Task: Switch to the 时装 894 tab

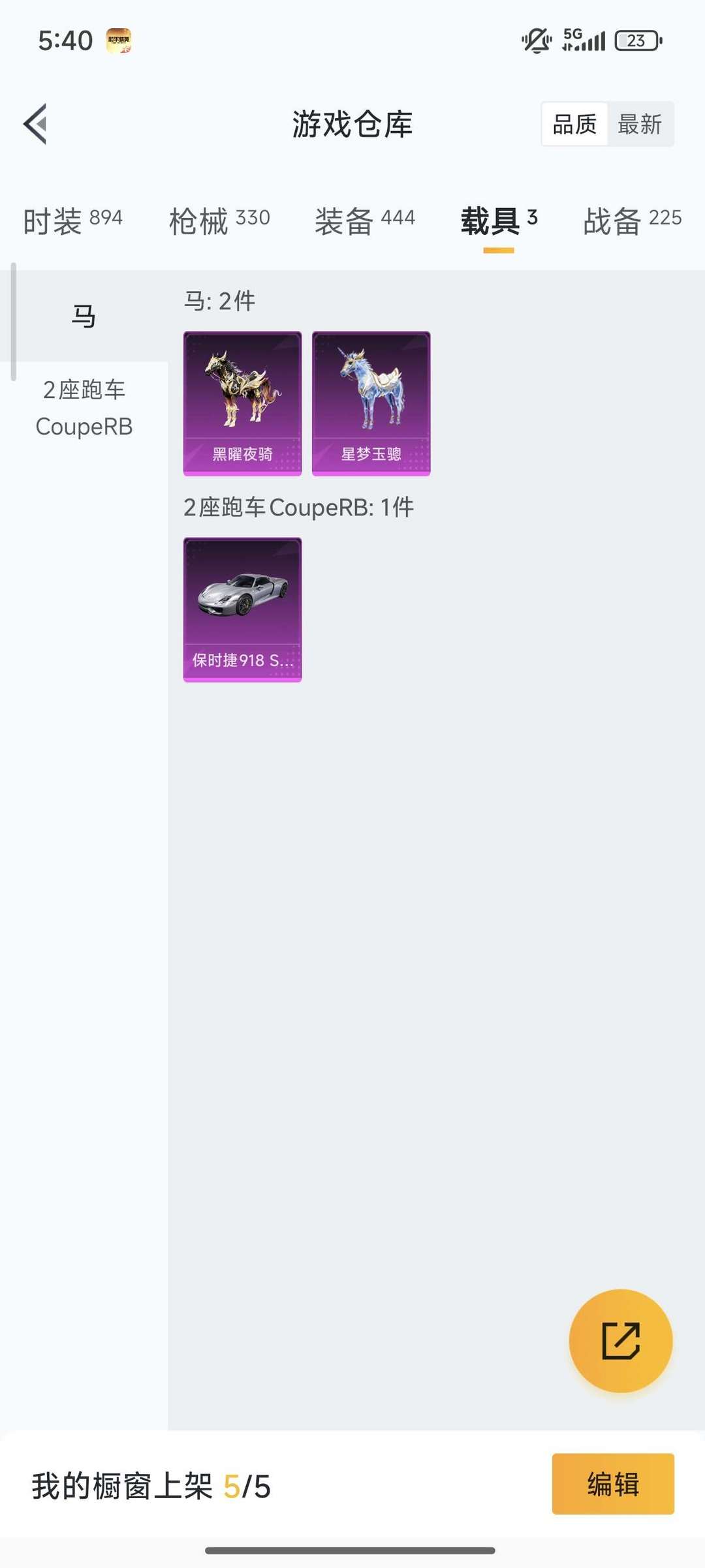Action: click(x=72, y=221)
